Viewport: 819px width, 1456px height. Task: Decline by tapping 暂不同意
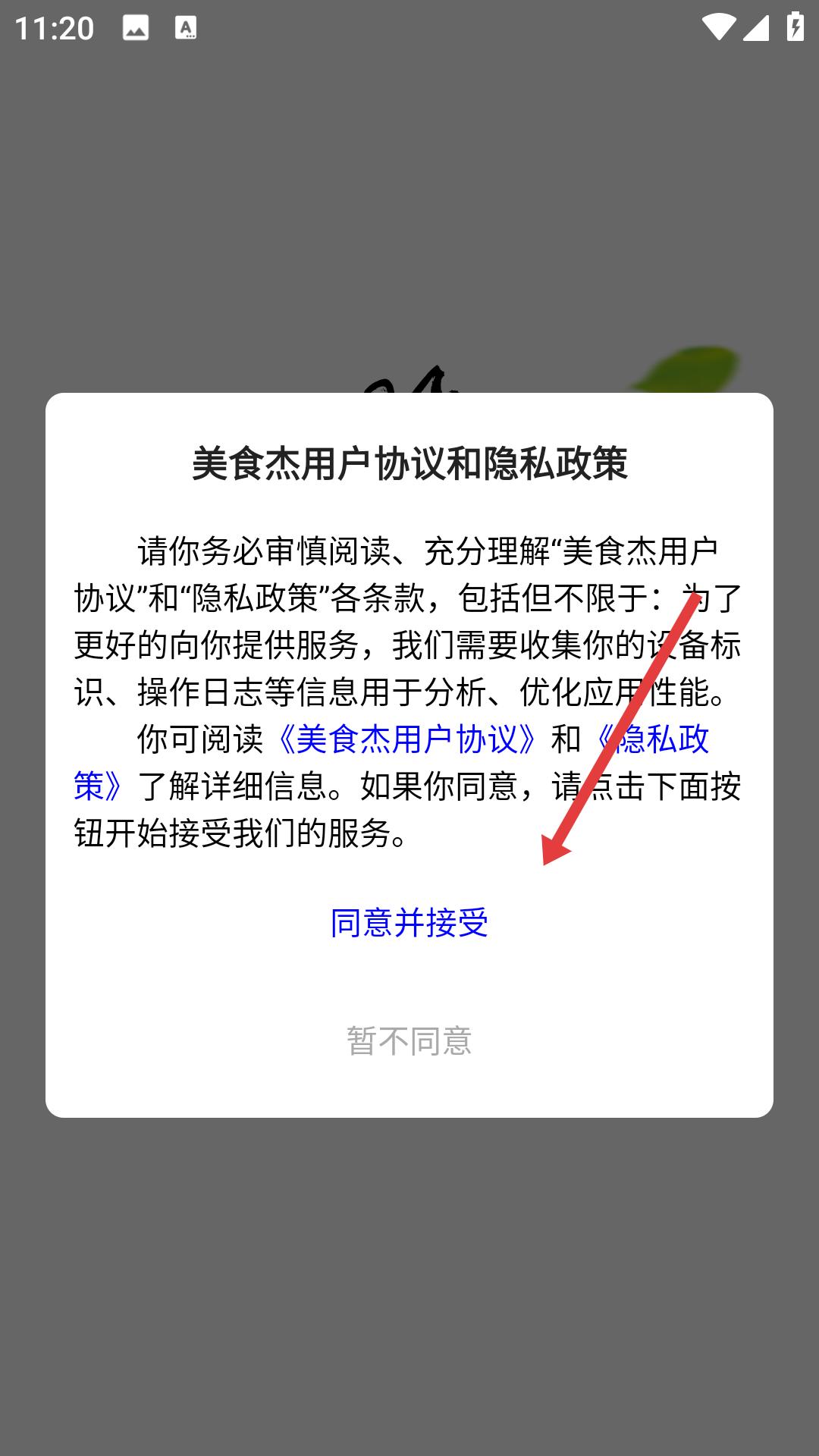click(x=409, y=1040)
